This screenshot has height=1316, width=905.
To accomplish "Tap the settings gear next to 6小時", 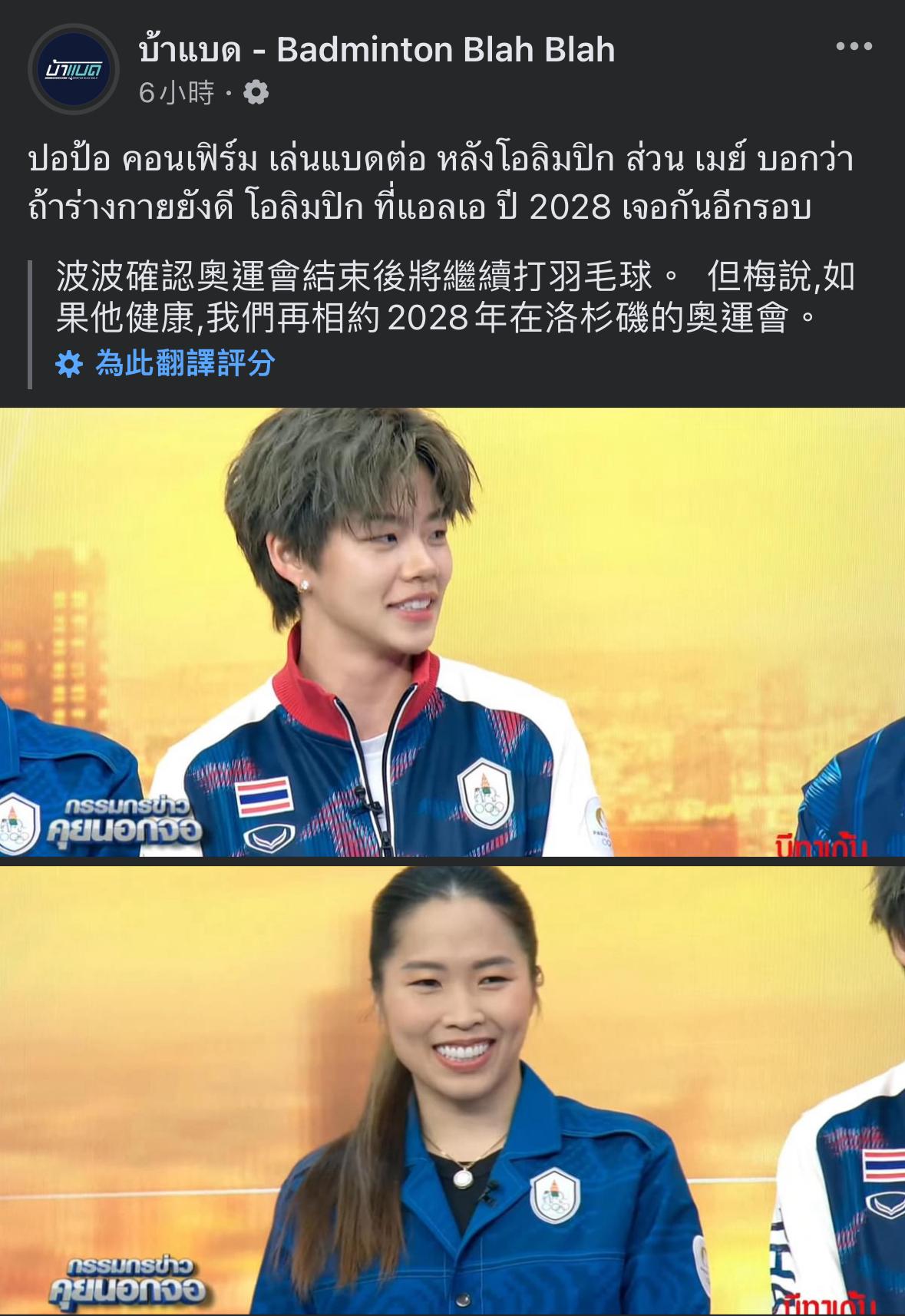I will [256, 93].
